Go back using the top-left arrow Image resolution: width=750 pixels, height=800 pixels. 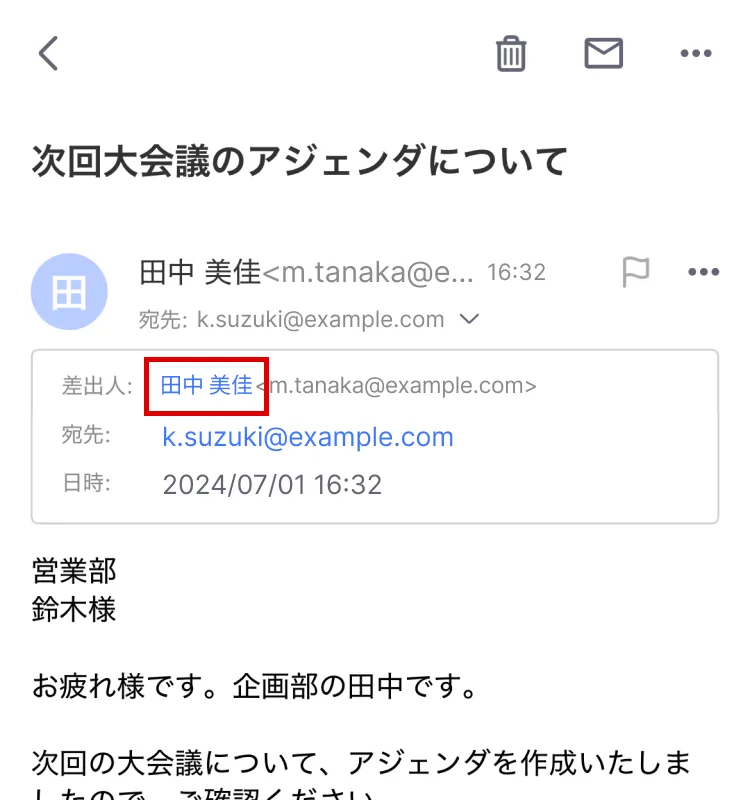[x=48, y=53]
